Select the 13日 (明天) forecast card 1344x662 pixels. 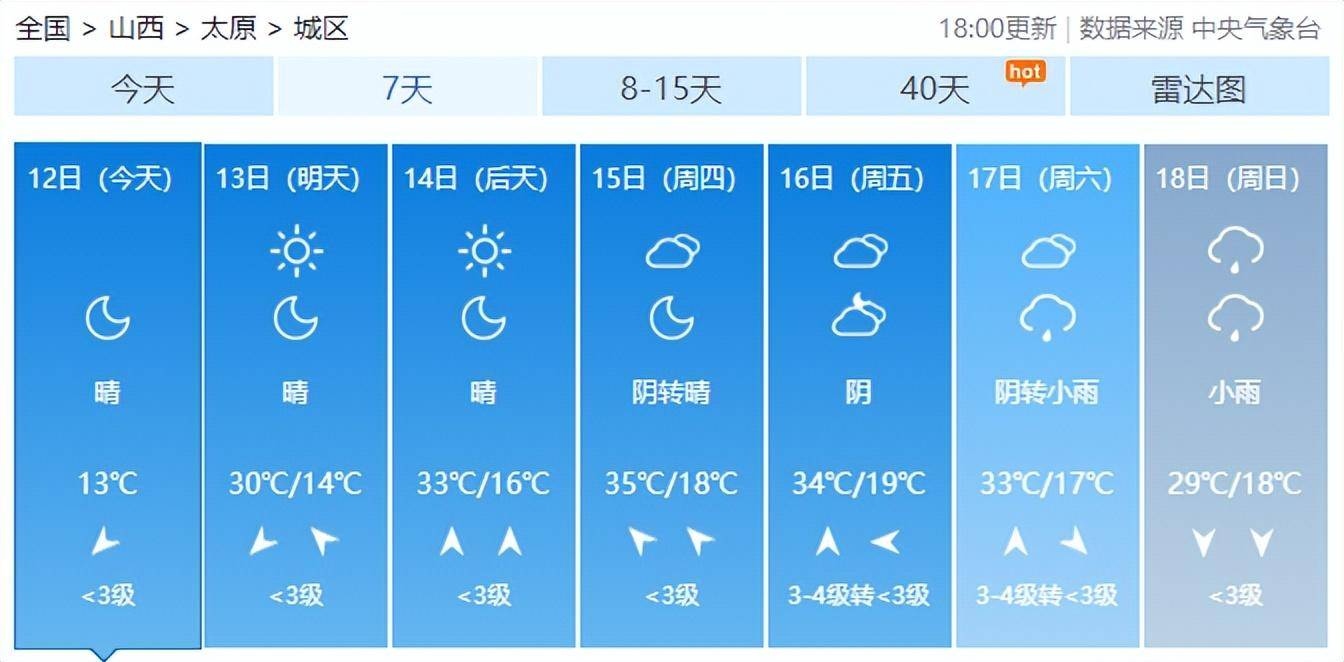(295, 395)
